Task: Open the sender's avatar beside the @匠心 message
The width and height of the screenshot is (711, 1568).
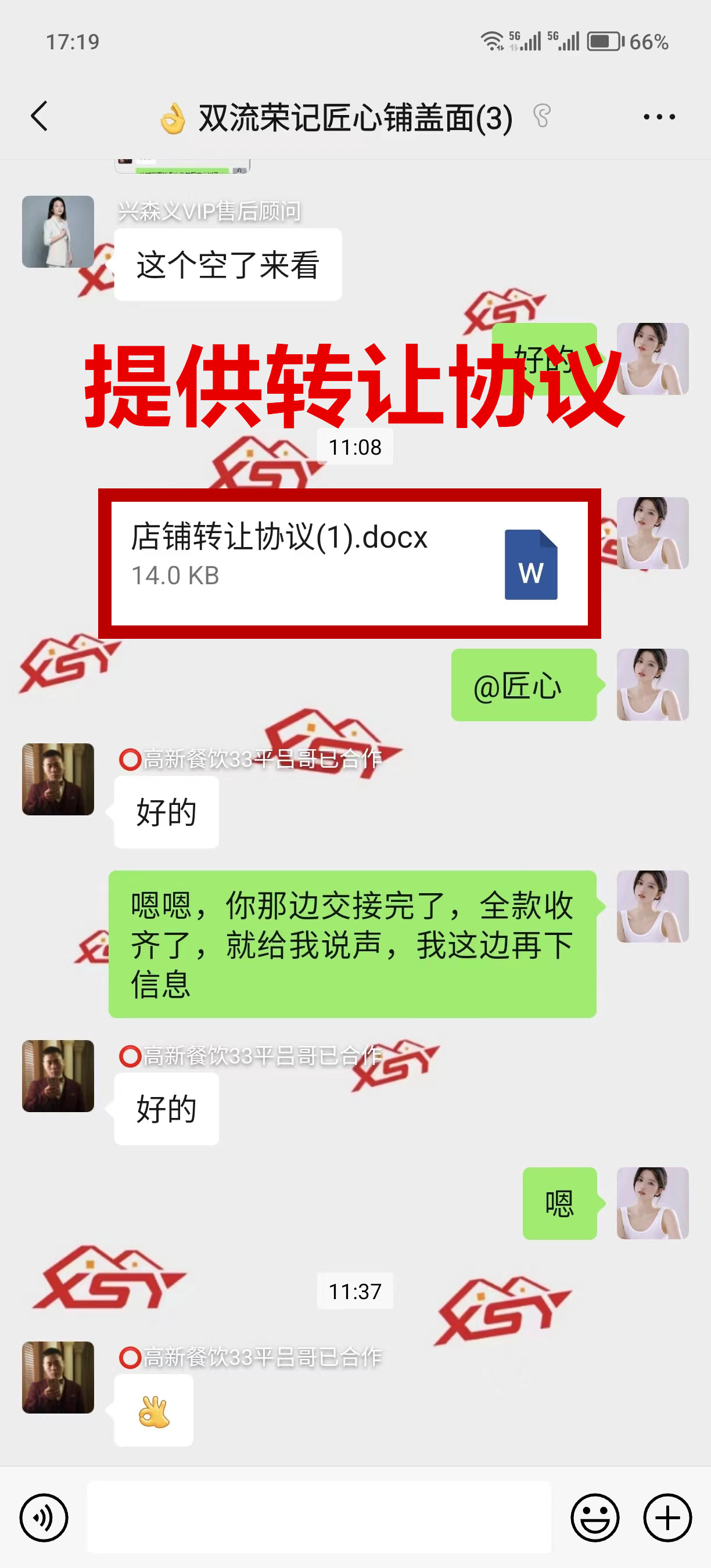Action: point(652,685)
